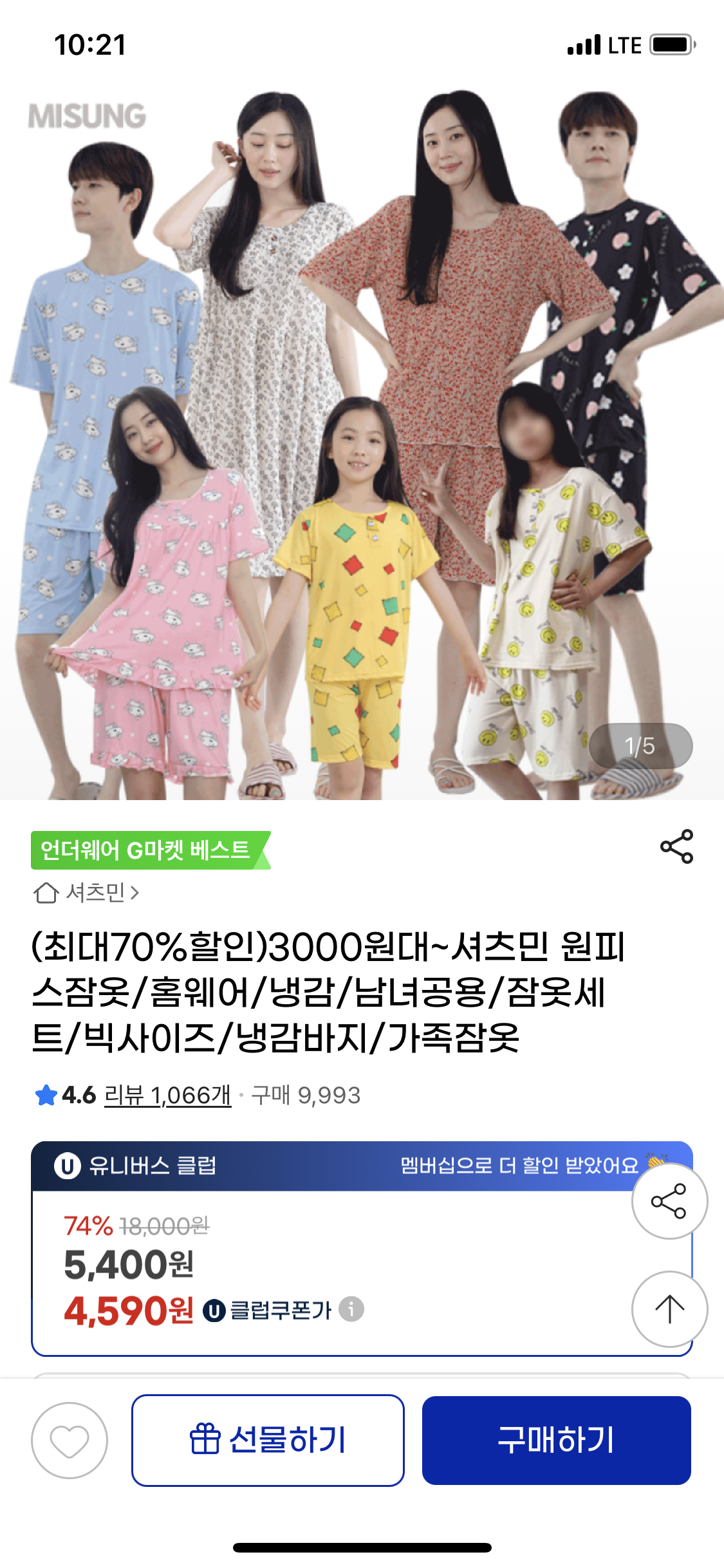The height and width of the screenshot is (1568, 724).
Task: Share this product via the title-row share icon
Action: point(676,846)
